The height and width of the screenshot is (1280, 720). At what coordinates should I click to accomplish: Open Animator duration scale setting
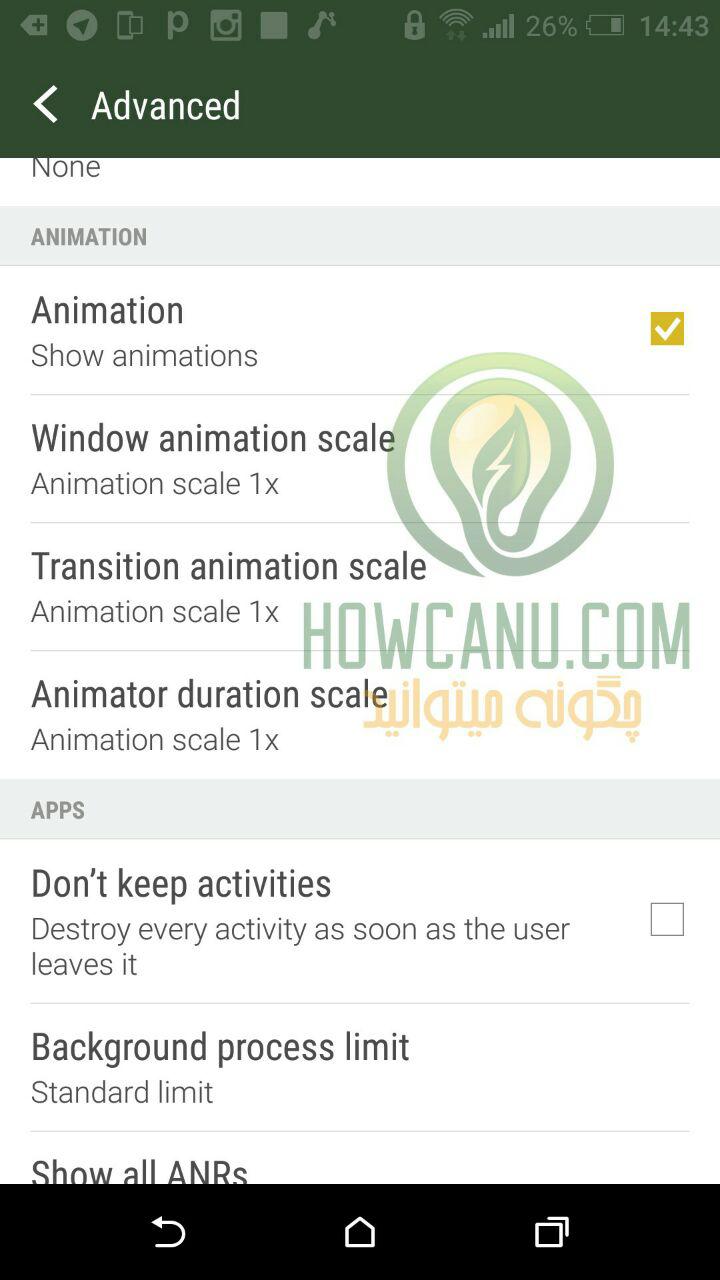(360, 715)
